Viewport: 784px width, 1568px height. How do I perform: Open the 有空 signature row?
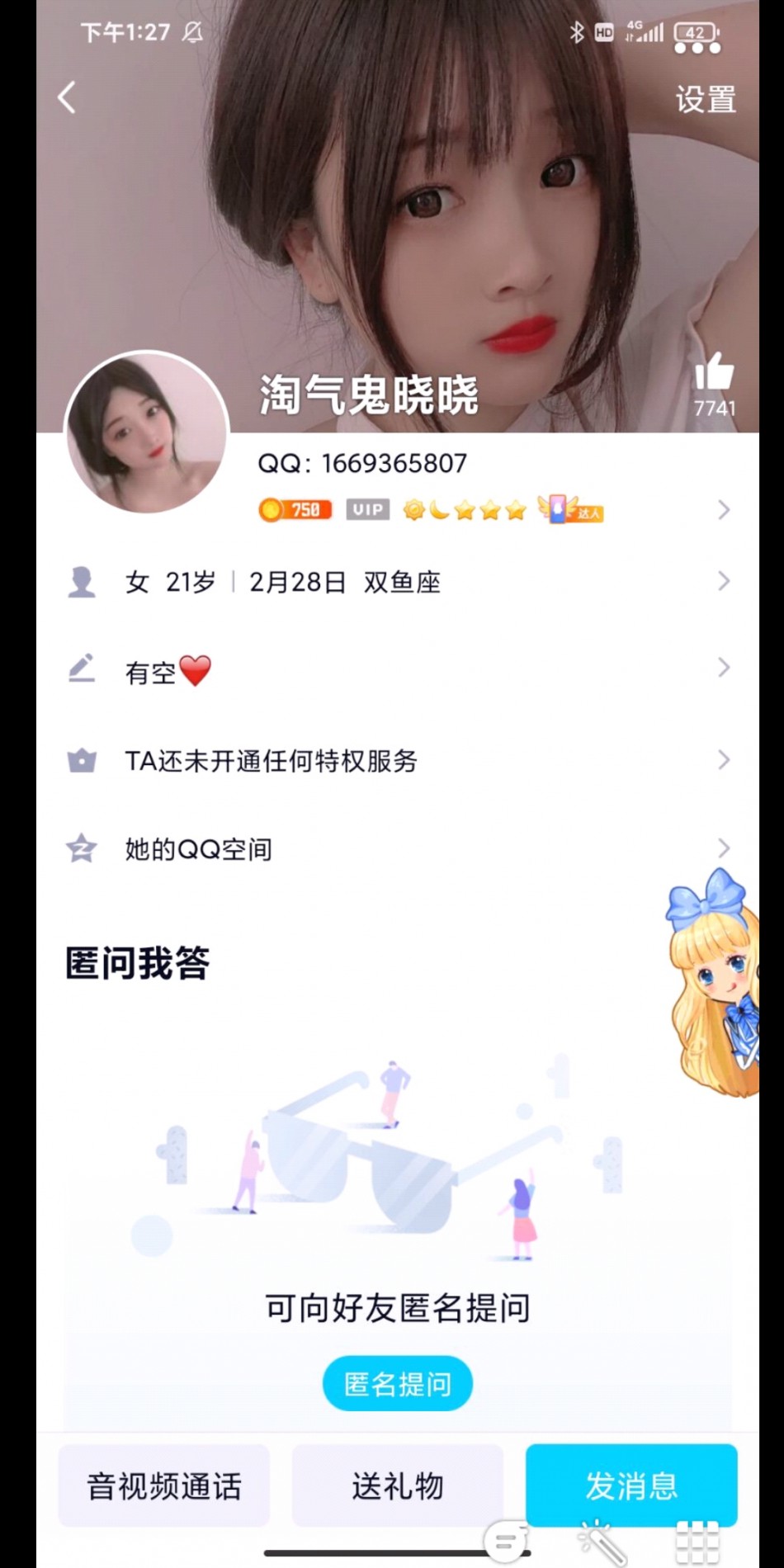(x=396, y=670)
